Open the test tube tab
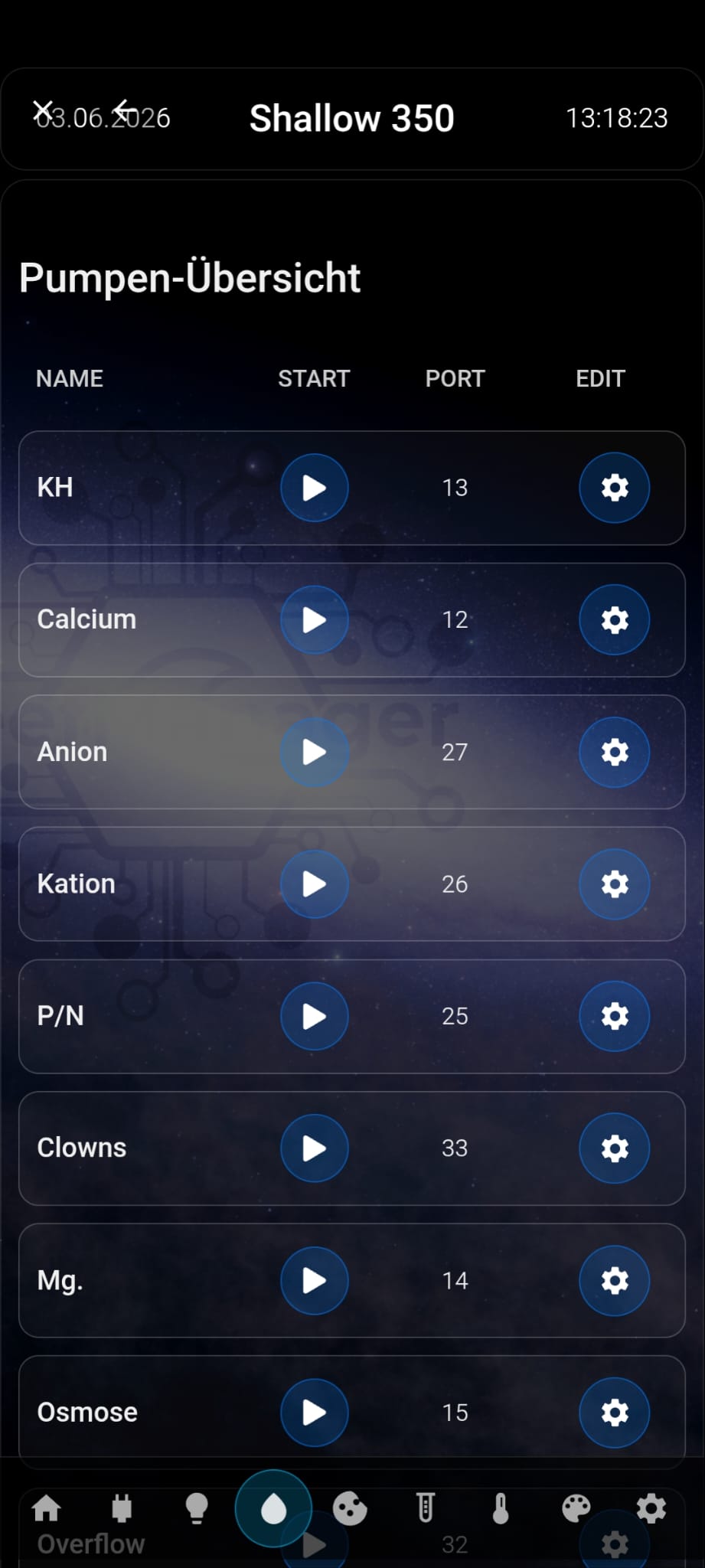Image resolution: width=705 pixels, height=1568 pixels. (x=426, y=1509)
